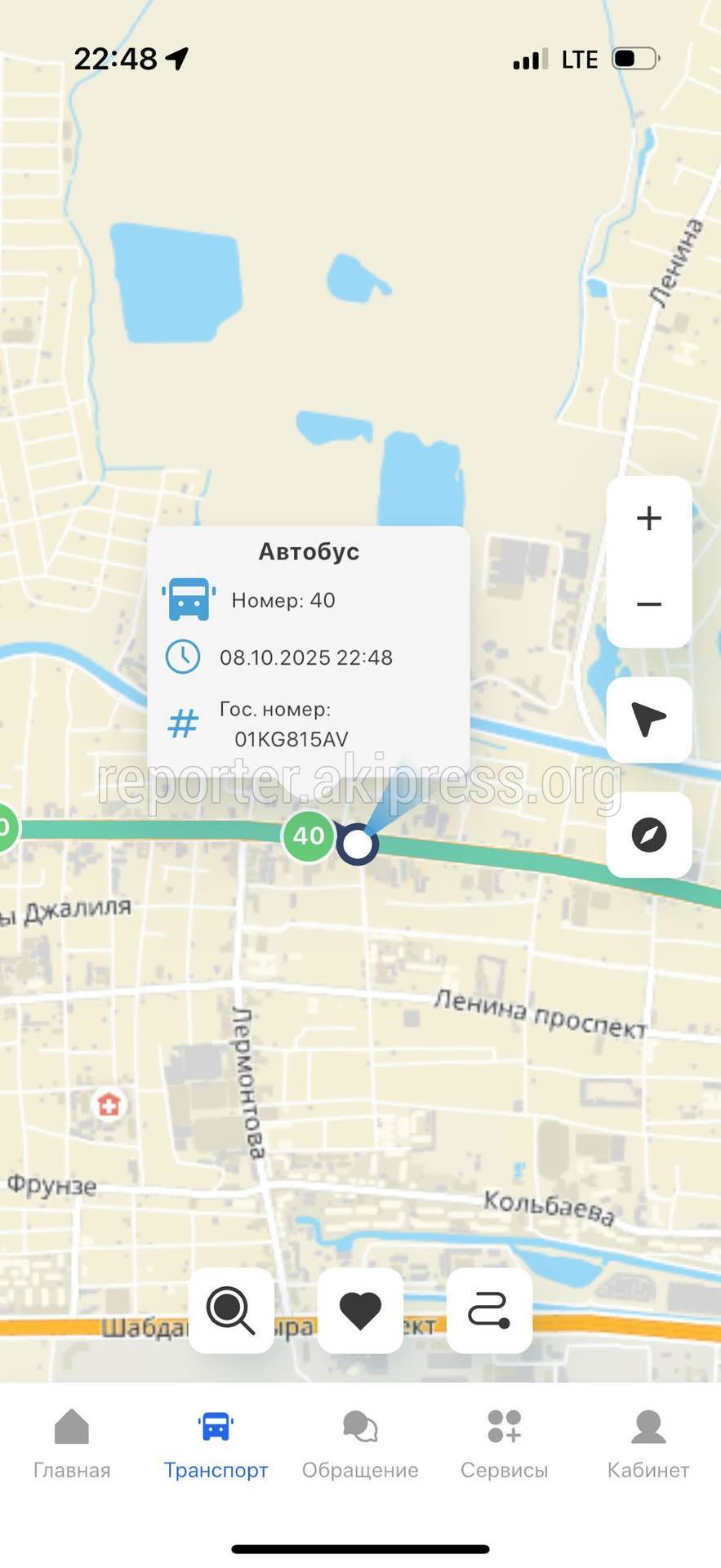The image size is (721, 1568).
Task: Center map on my current location
Action: tap(649, 719)
